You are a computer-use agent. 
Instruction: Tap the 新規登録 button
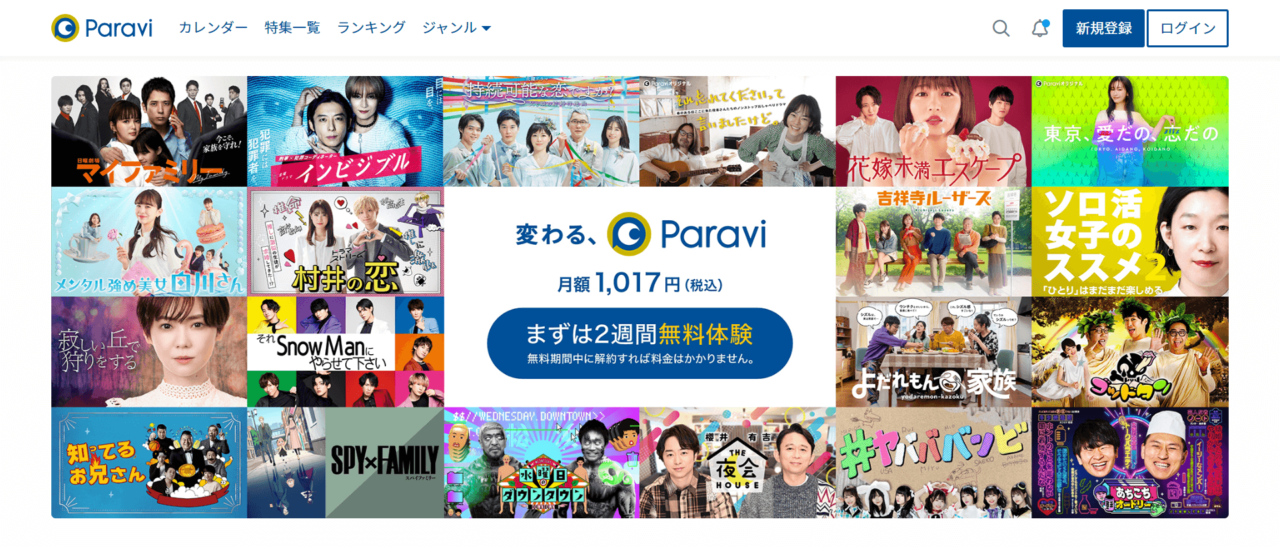(1103, 28)
